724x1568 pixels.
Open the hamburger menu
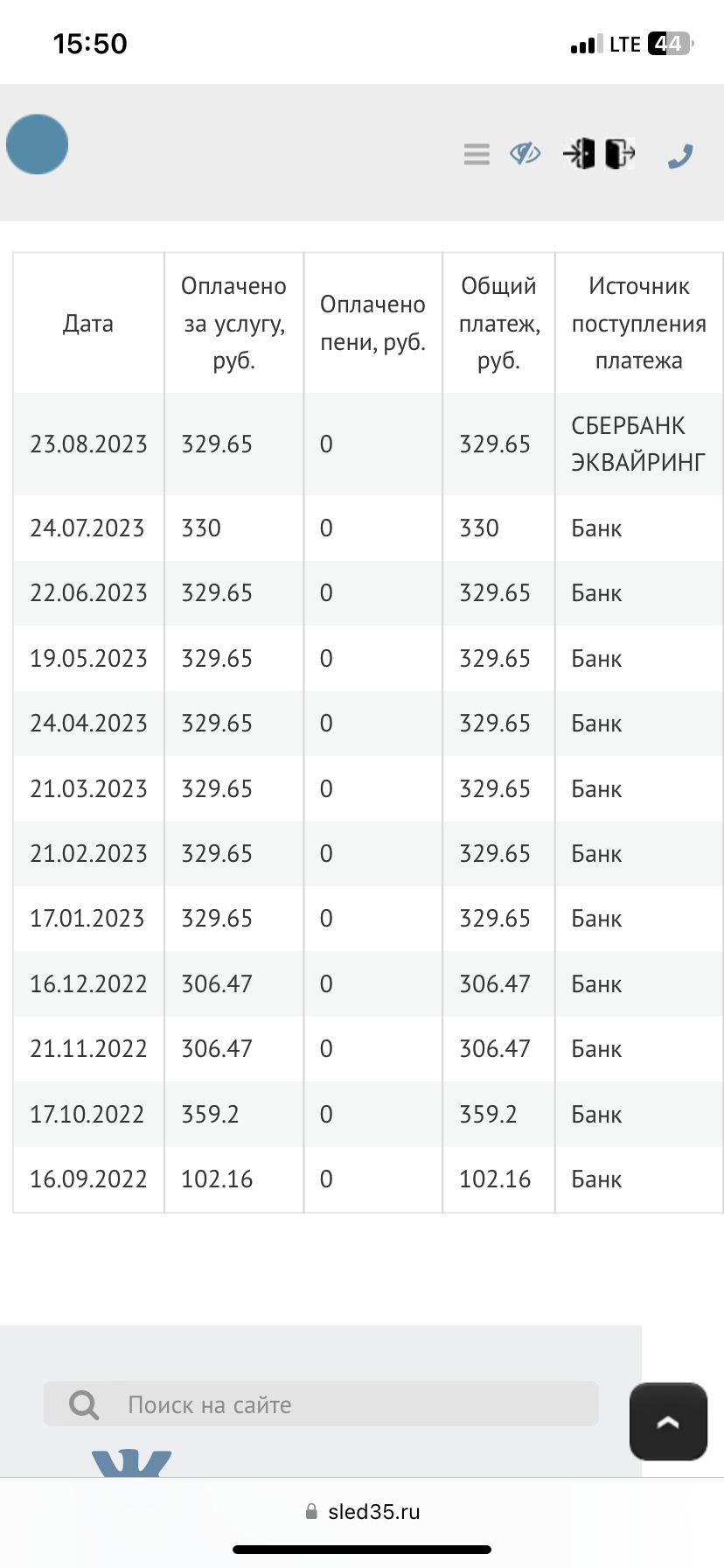click(x=477, y=154)
